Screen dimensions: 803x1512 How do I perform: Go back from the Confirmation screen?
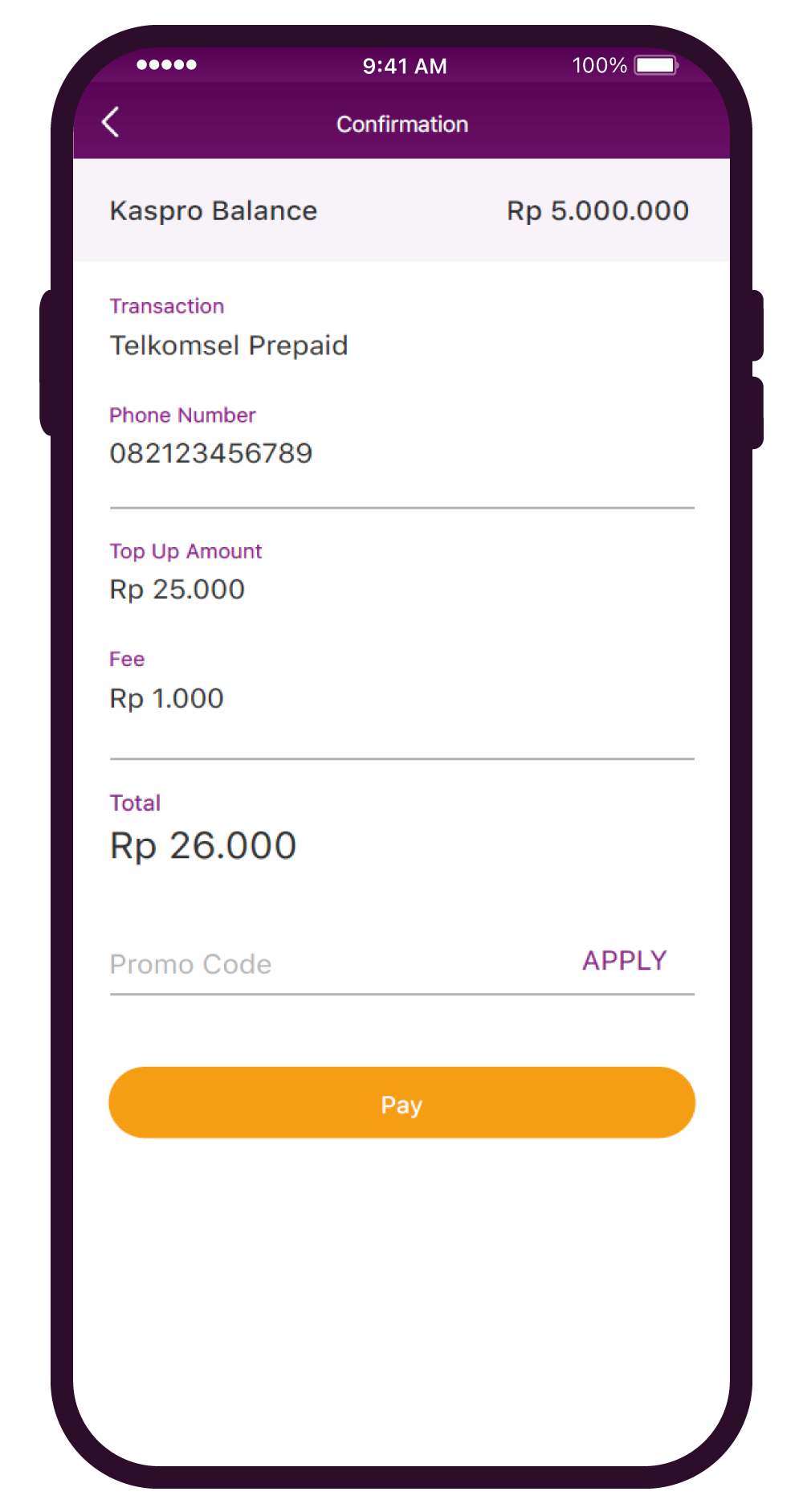click(x=111, y=123)
